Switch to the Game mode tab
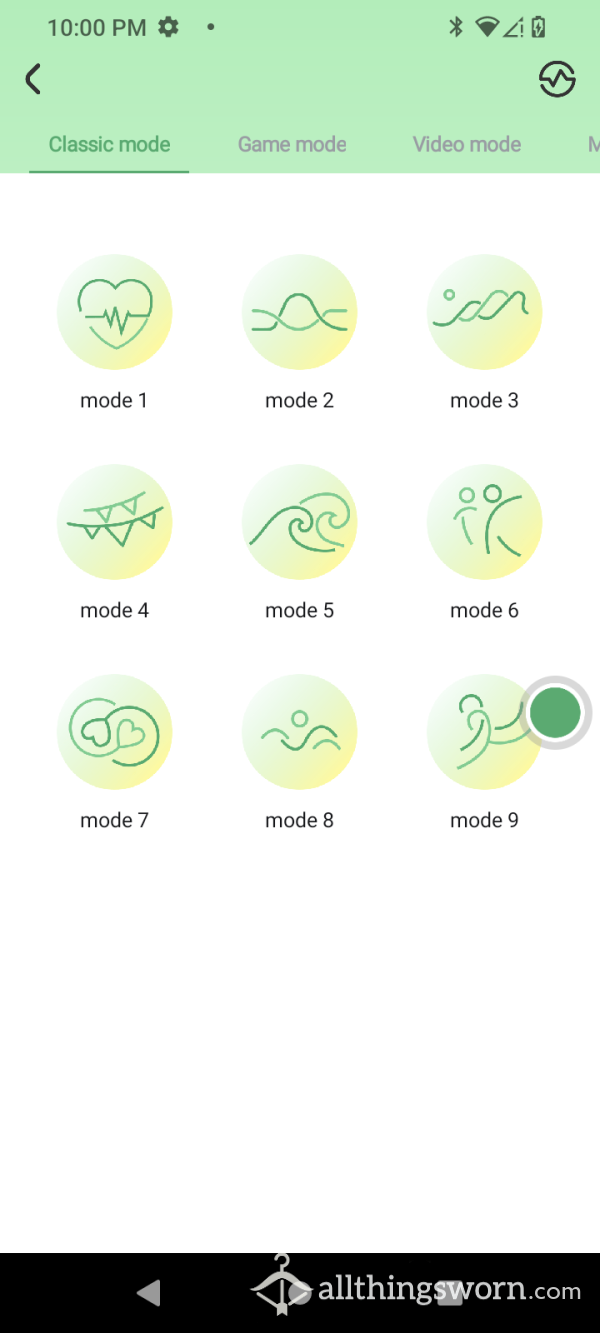The image size is (600, 1333). (292, 144)
